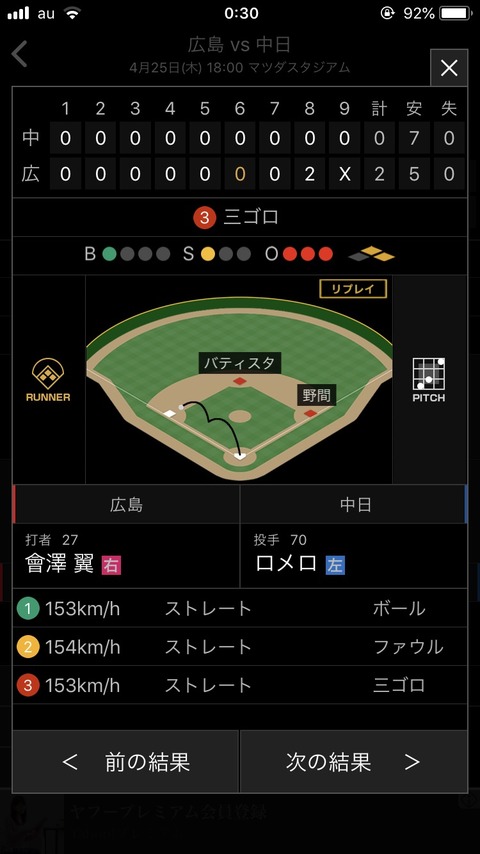
Task: Show the next result (次の結果)
Action: [x=354, y=761]
